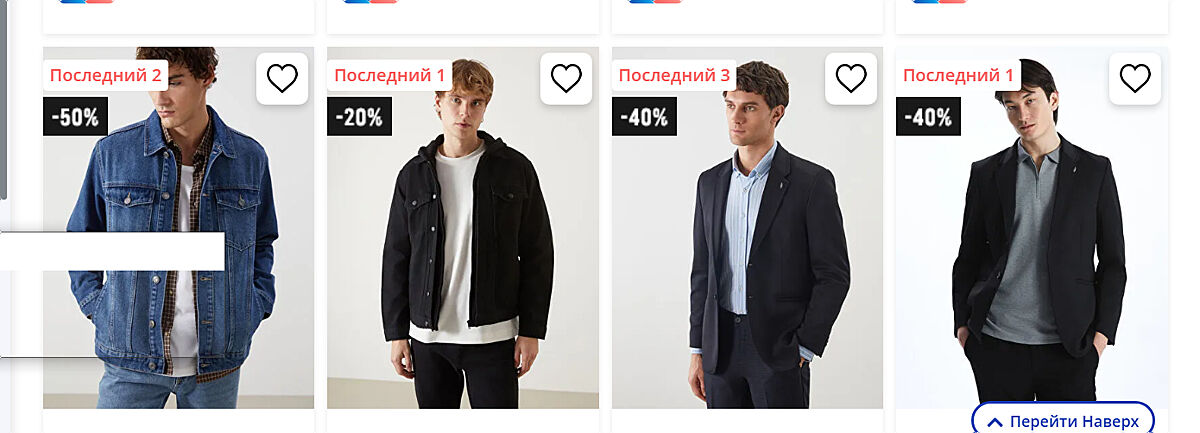Tap the Перейти Наверх button
The height and width of the screenshot is (433, 1200).
pyautogui.click(x=1063, y=421)
